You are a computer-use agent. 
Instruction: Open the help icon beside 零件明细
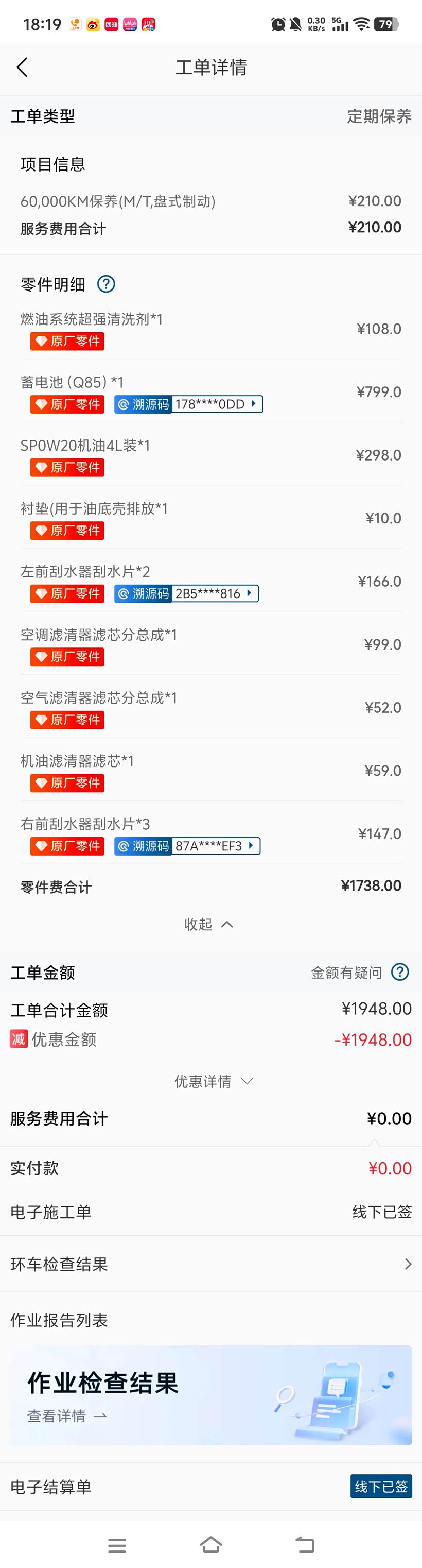[106, 284]
